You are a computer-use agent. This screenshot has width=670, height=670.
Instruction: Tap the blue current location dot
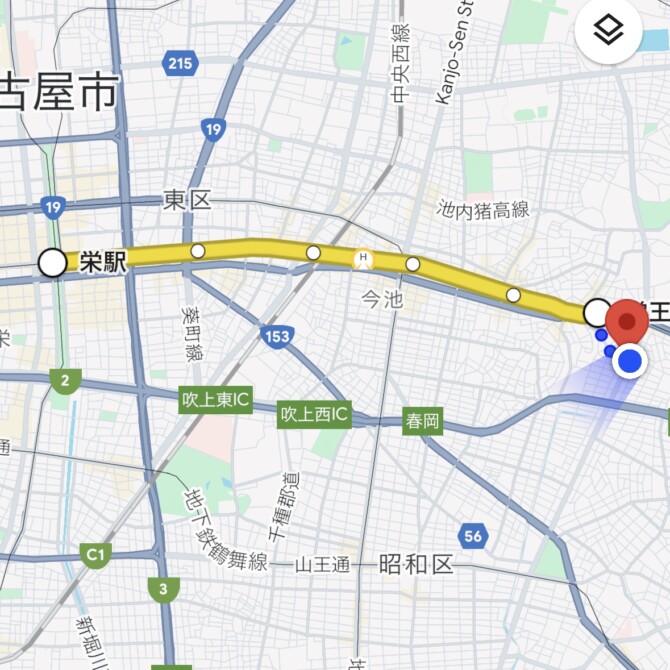629,361
